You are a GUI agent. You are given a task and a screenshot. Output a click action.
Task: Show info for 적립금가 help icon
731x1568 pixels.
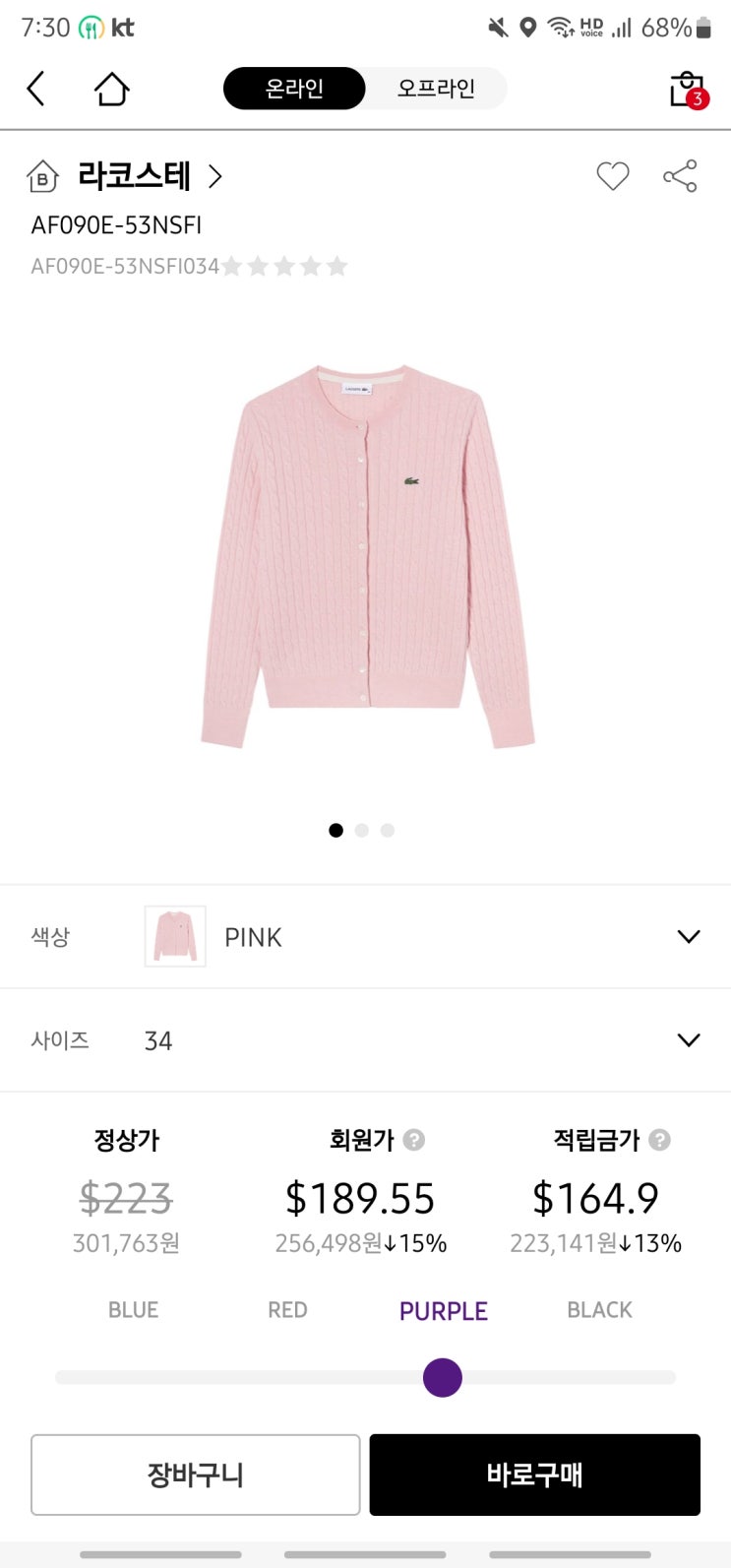(x=660, y=1140)
